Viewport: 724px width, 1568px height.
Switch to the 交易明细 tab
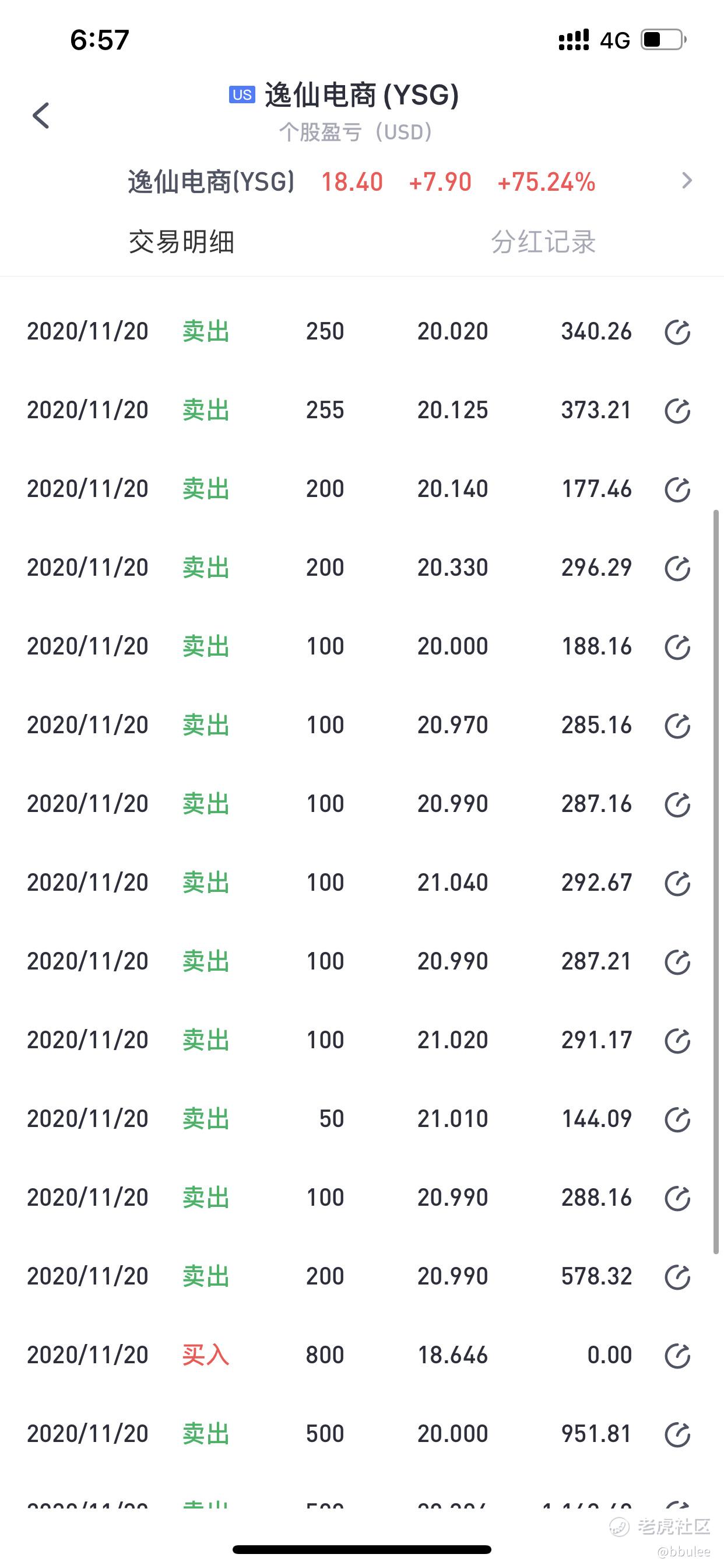pyautogui.click(x=181, y=242)
